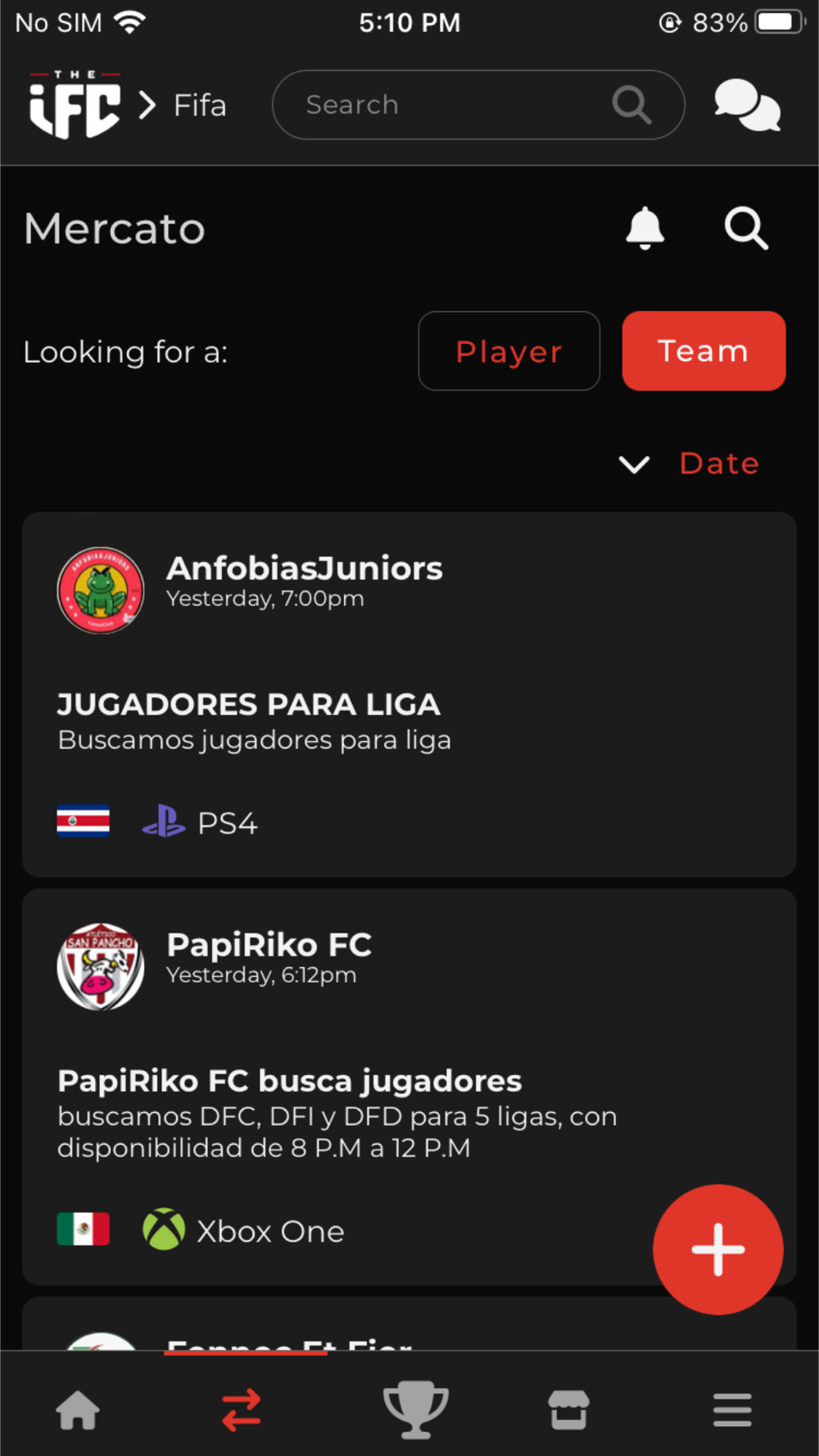Open the AnfobiasJuniors listing
This screenshot has width=819, height=1456.
point(409,694)
